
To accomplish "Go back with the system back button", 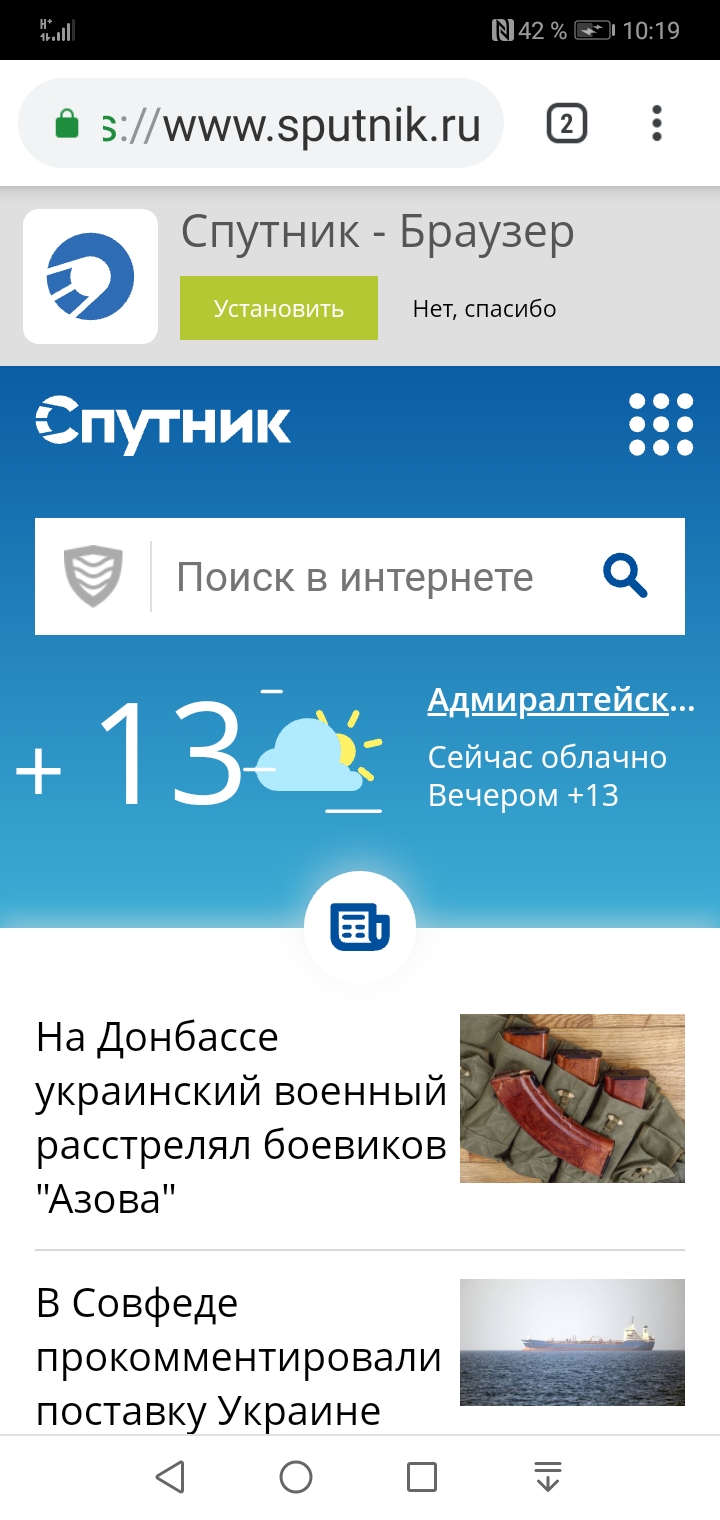I will point(170,1477).
